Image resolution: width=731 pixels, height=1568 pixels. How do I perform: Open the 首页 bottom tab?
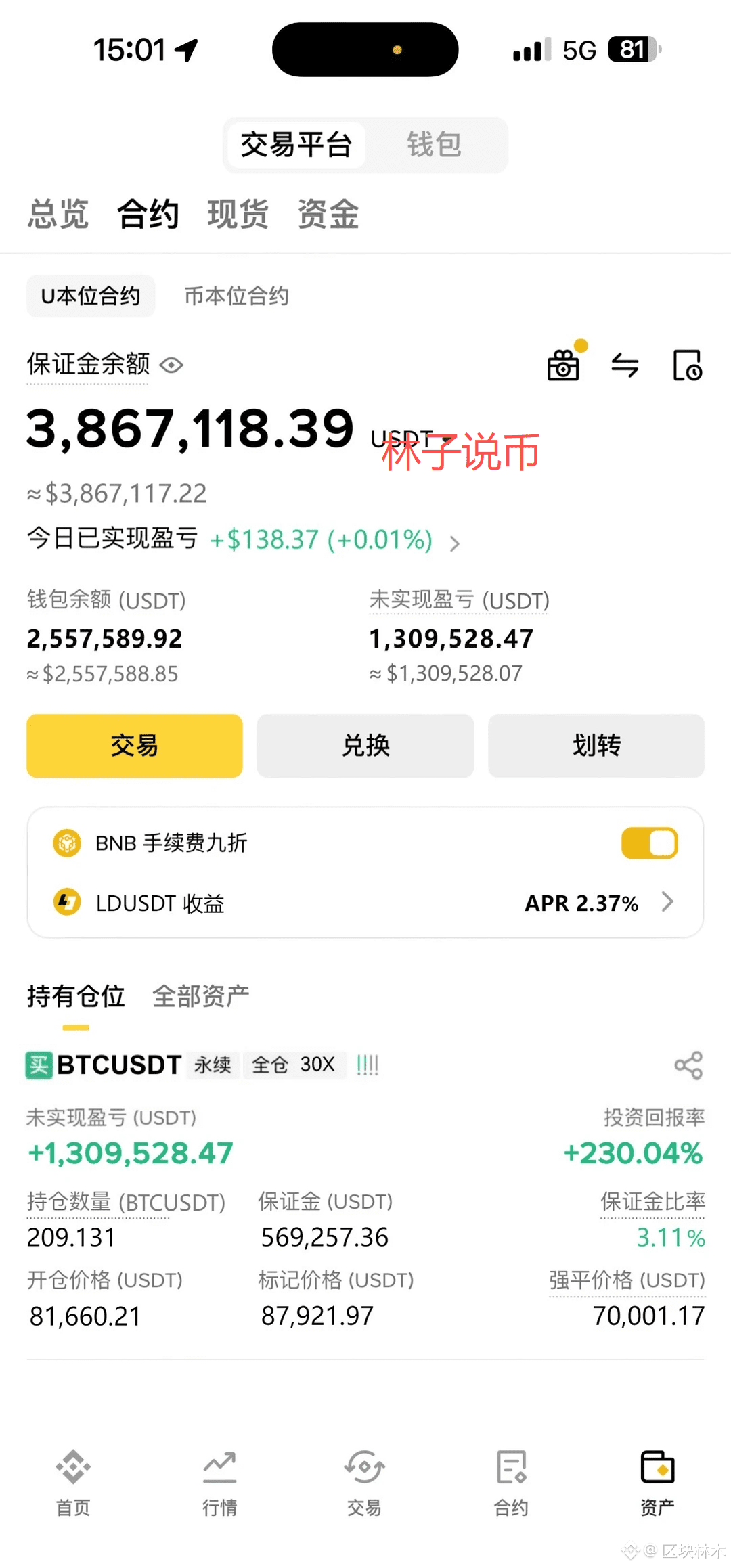point(73,1481)
